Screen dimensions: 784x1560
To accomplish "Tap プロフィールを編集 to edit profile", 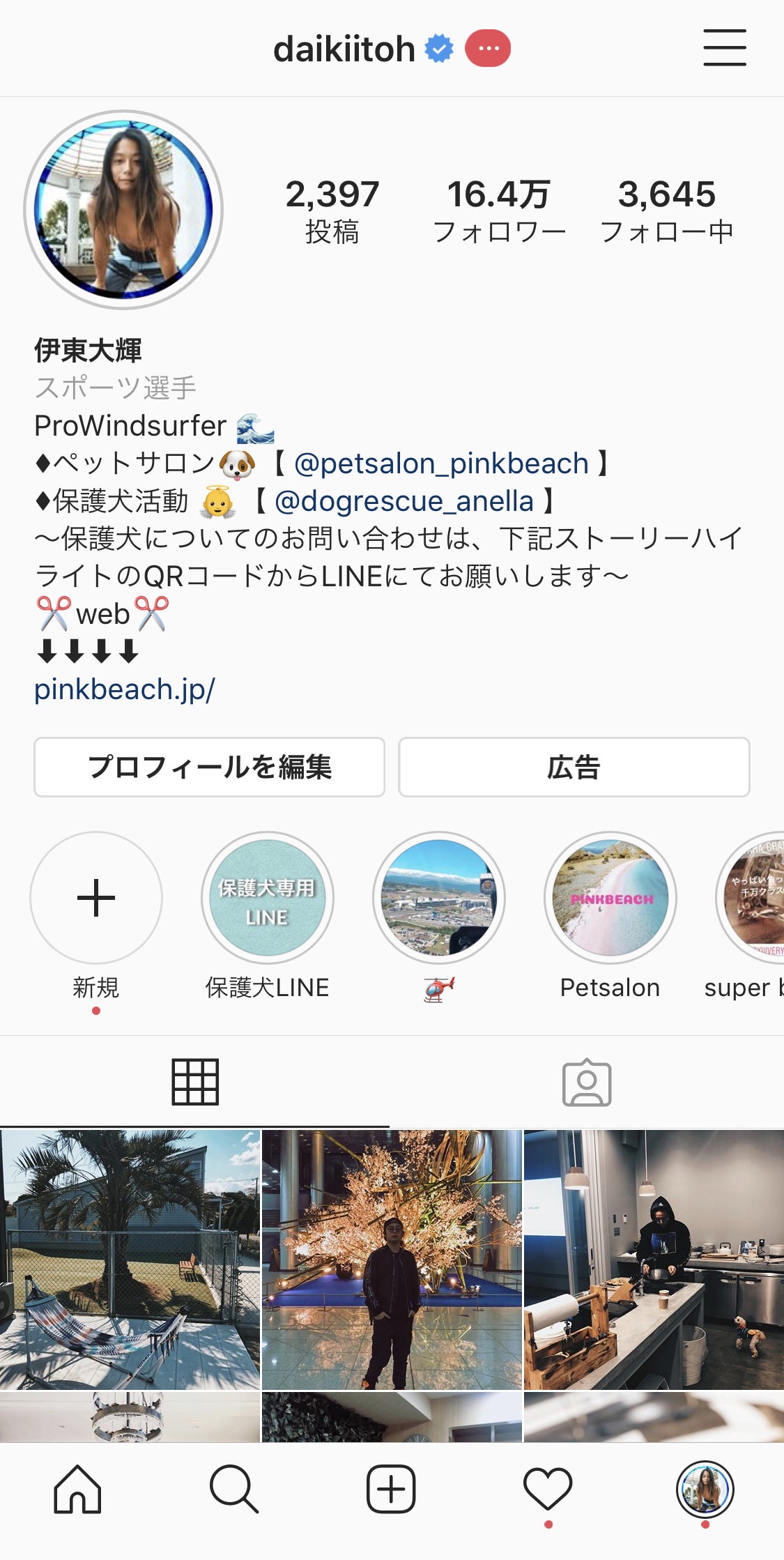I will [x=209, y=767].
